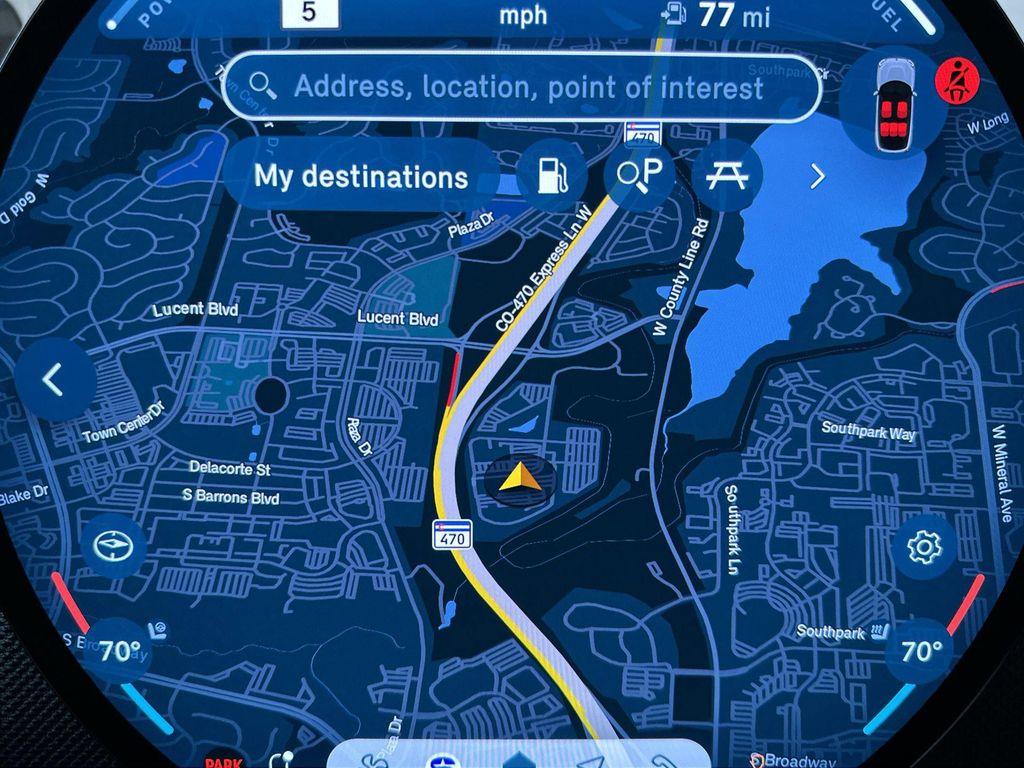Show rest areas with the picnic table icon

pos(727,176)
